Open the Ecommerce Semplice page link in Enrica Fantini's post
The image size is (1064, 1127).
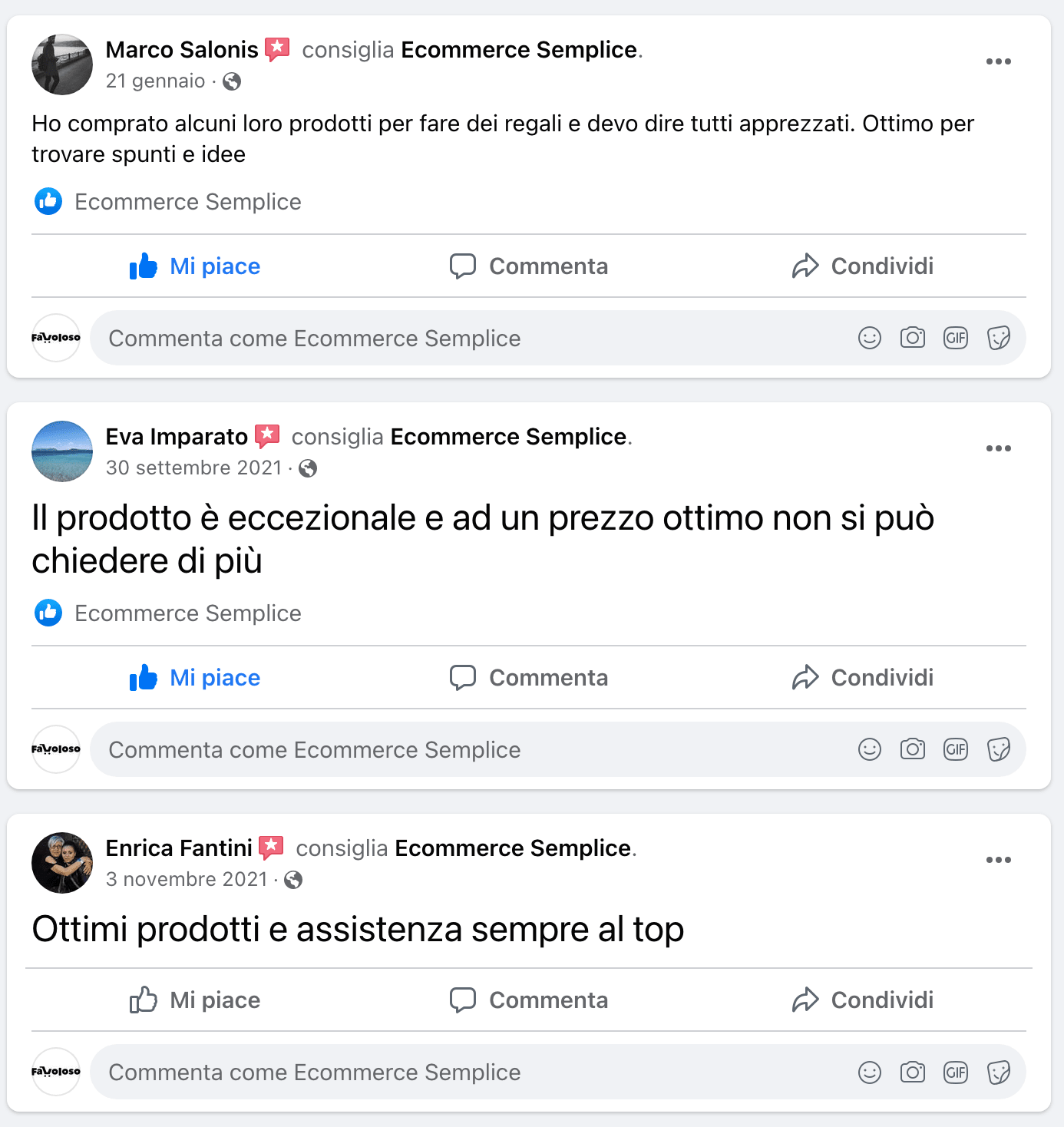pyautogui.click(x=513, y=848)
